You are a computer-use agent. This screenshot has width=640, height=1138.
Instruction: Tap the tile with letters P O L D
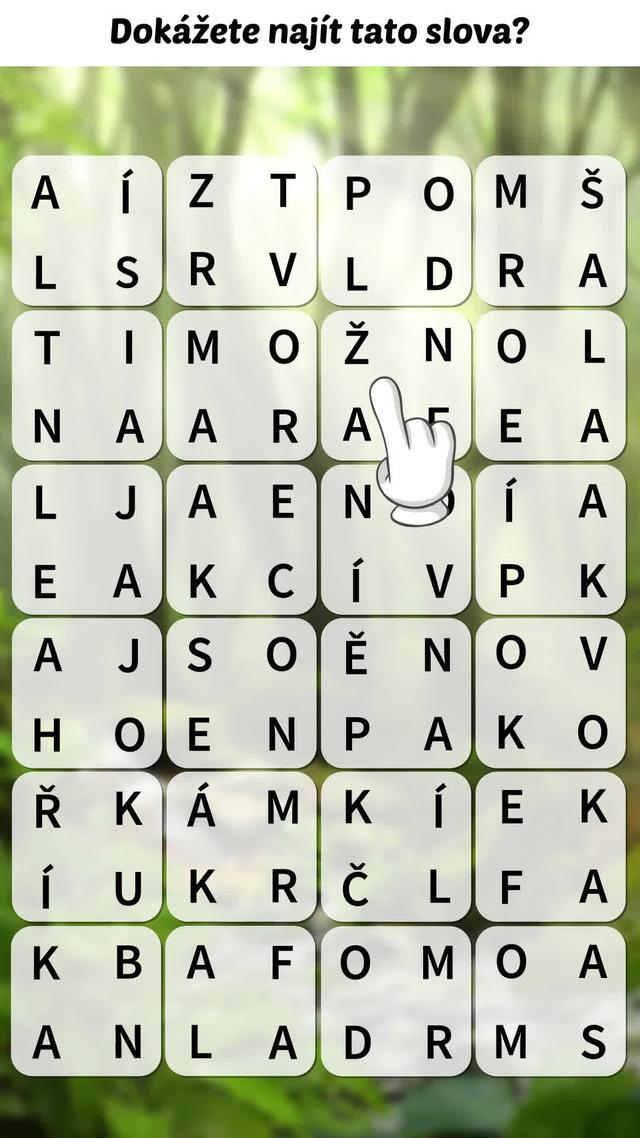click(x=396, y=231)
